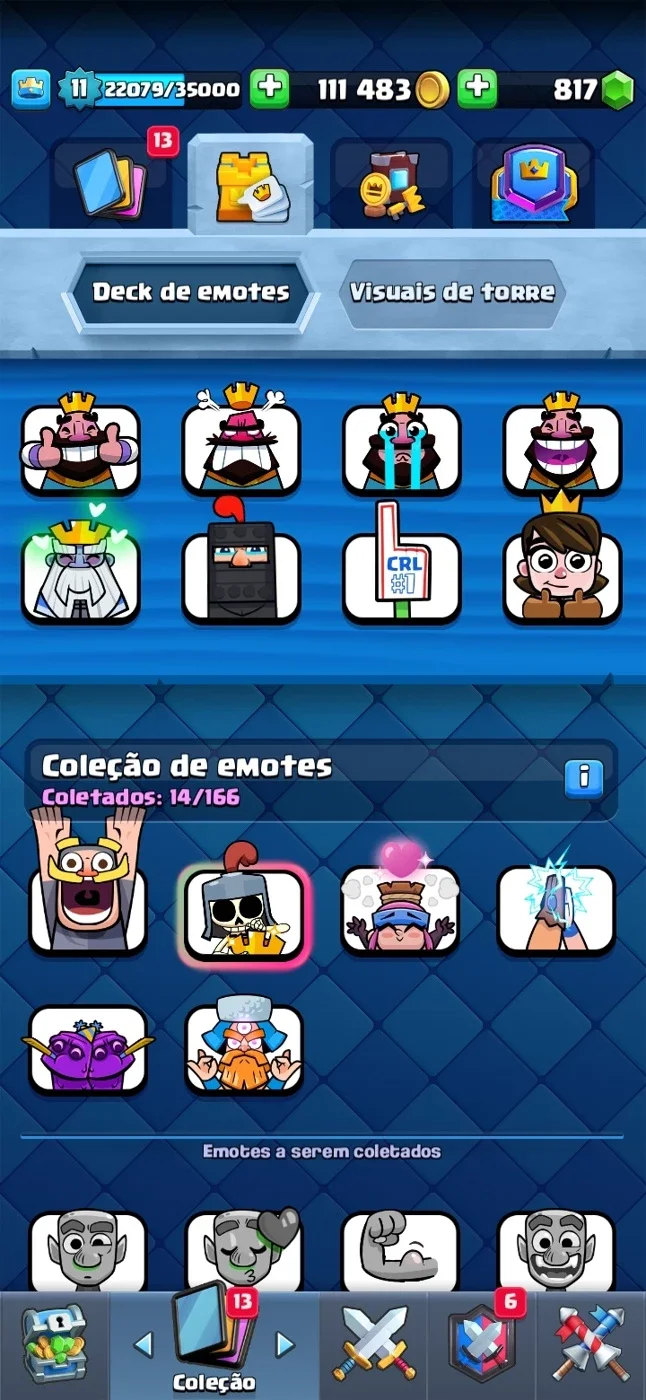Viewport: 646px width, 1400px height.
Task: Open the player profile crown icon
Action: 31,89
